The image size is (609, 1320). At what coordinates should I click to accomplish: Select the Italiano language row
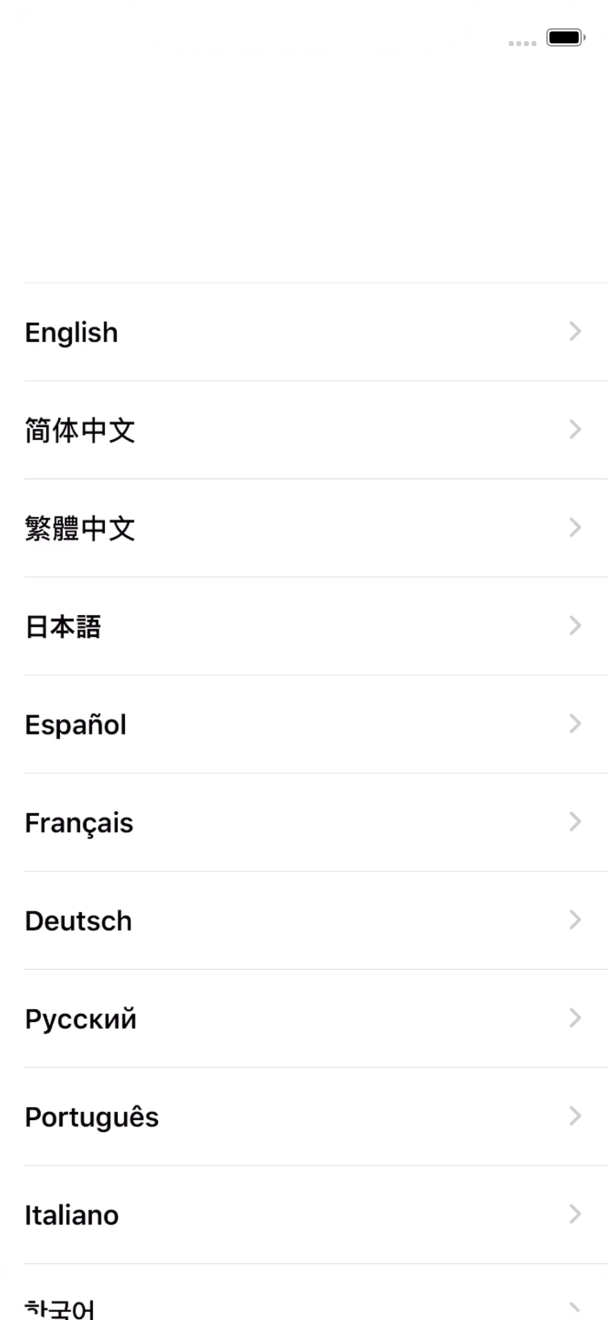tap(304, 1214)
